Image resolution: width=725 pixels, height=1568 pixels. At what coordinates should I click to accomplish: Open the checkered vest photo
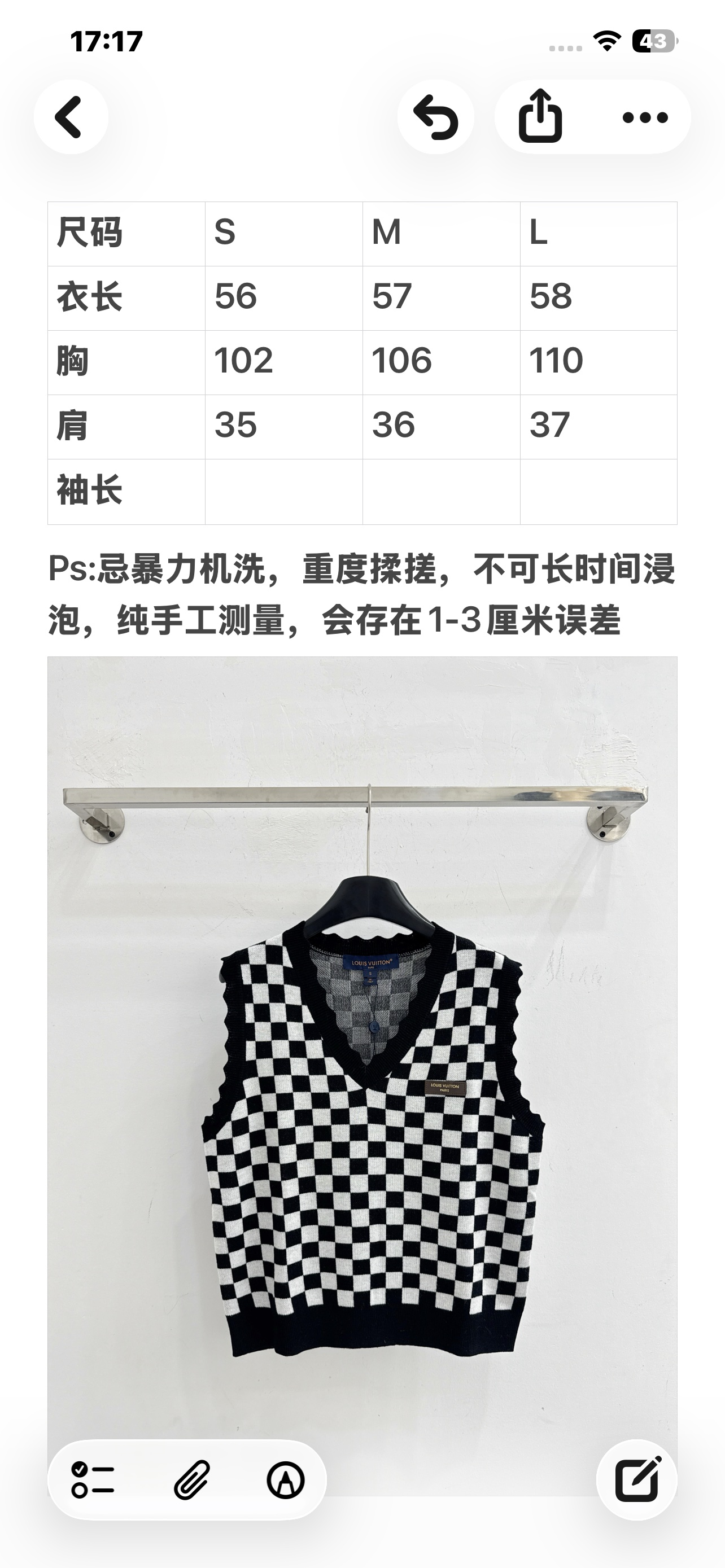click(x=362, y=1076)
